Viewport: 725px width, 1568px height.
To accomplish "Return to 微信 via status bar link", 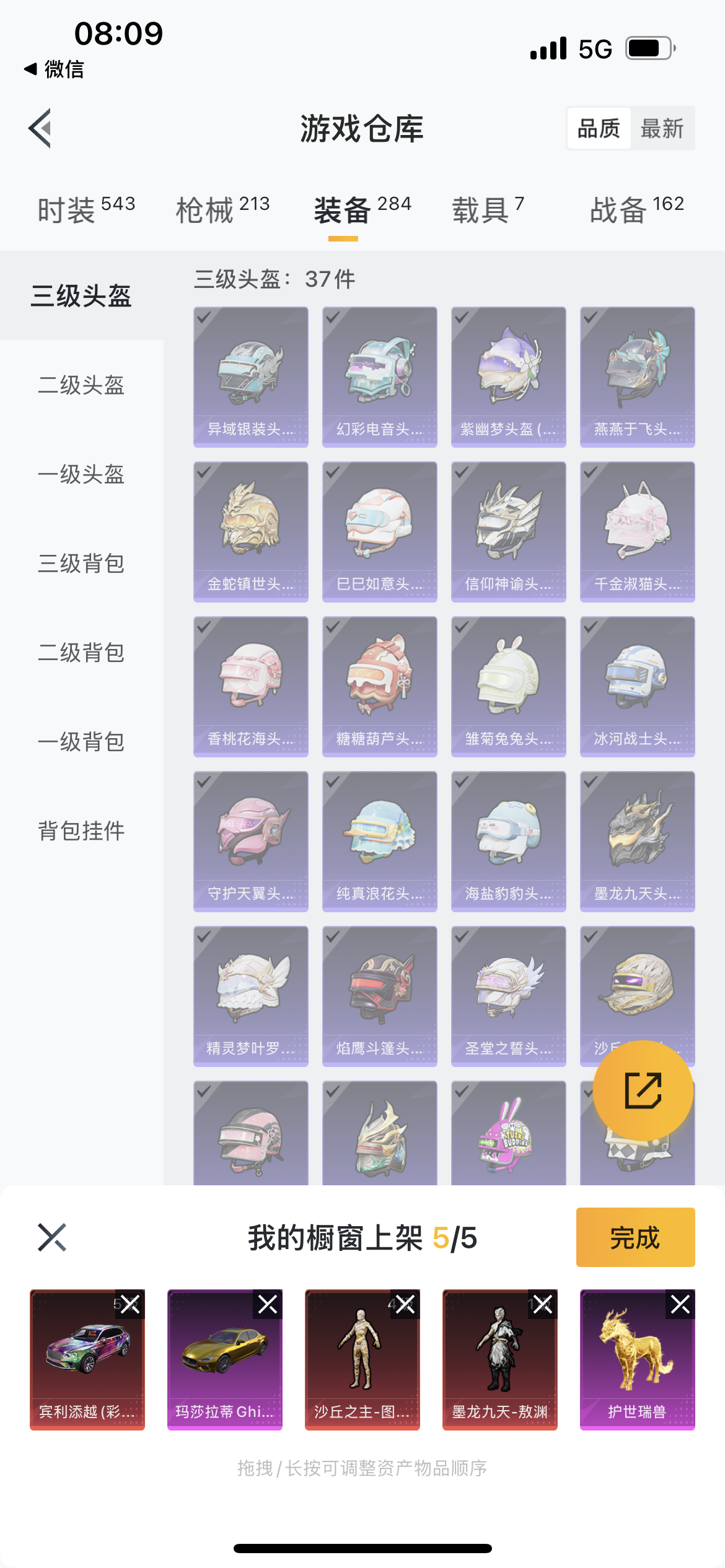I will pos(55,69).
